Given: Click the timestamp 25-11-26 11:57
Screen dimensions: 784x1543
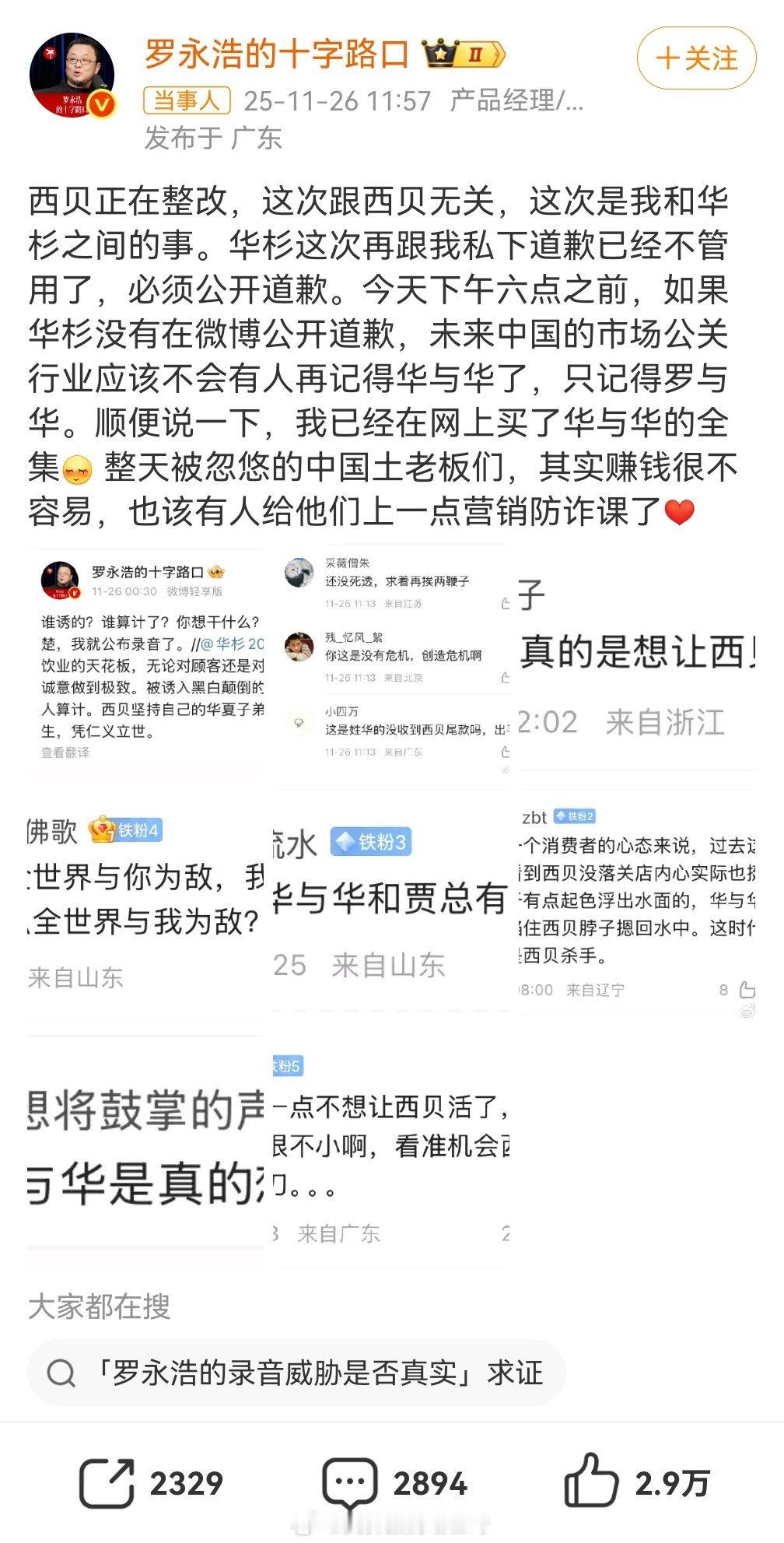Looking at the screenshot, I should tap(340, 98).
